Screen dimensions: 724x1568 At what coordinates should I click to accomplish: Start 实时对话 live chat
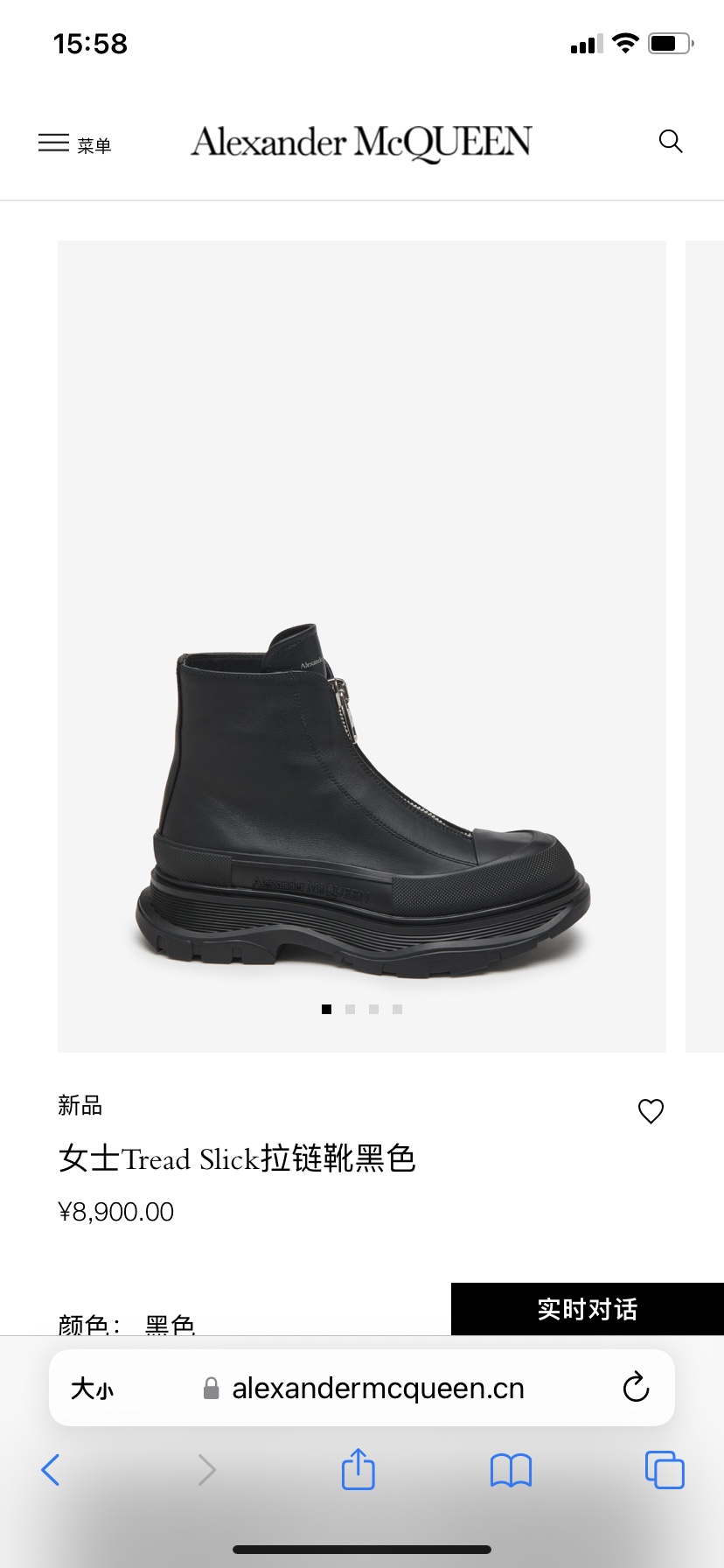click(587, 1309)
